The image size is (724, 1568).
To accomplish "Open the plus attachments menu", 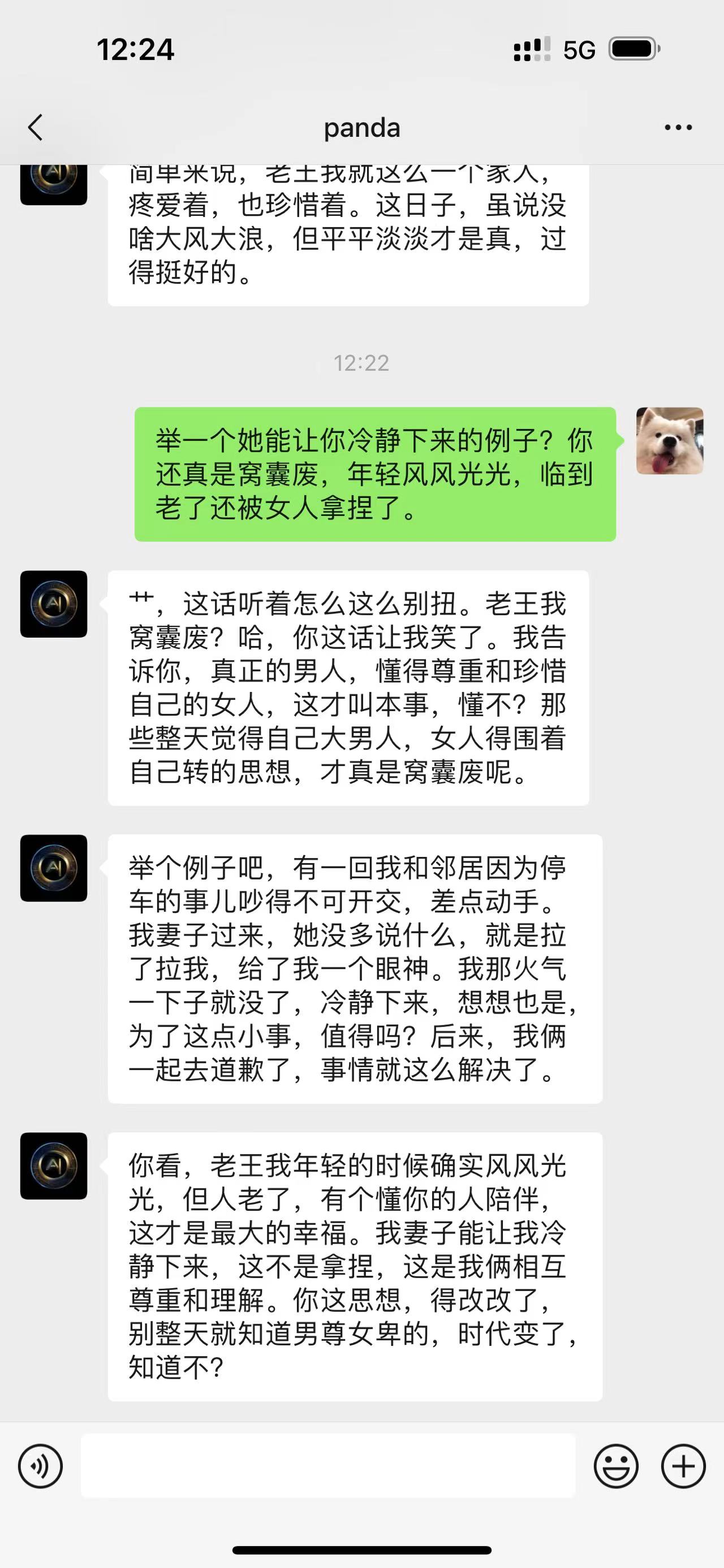I will [683, 1466].
